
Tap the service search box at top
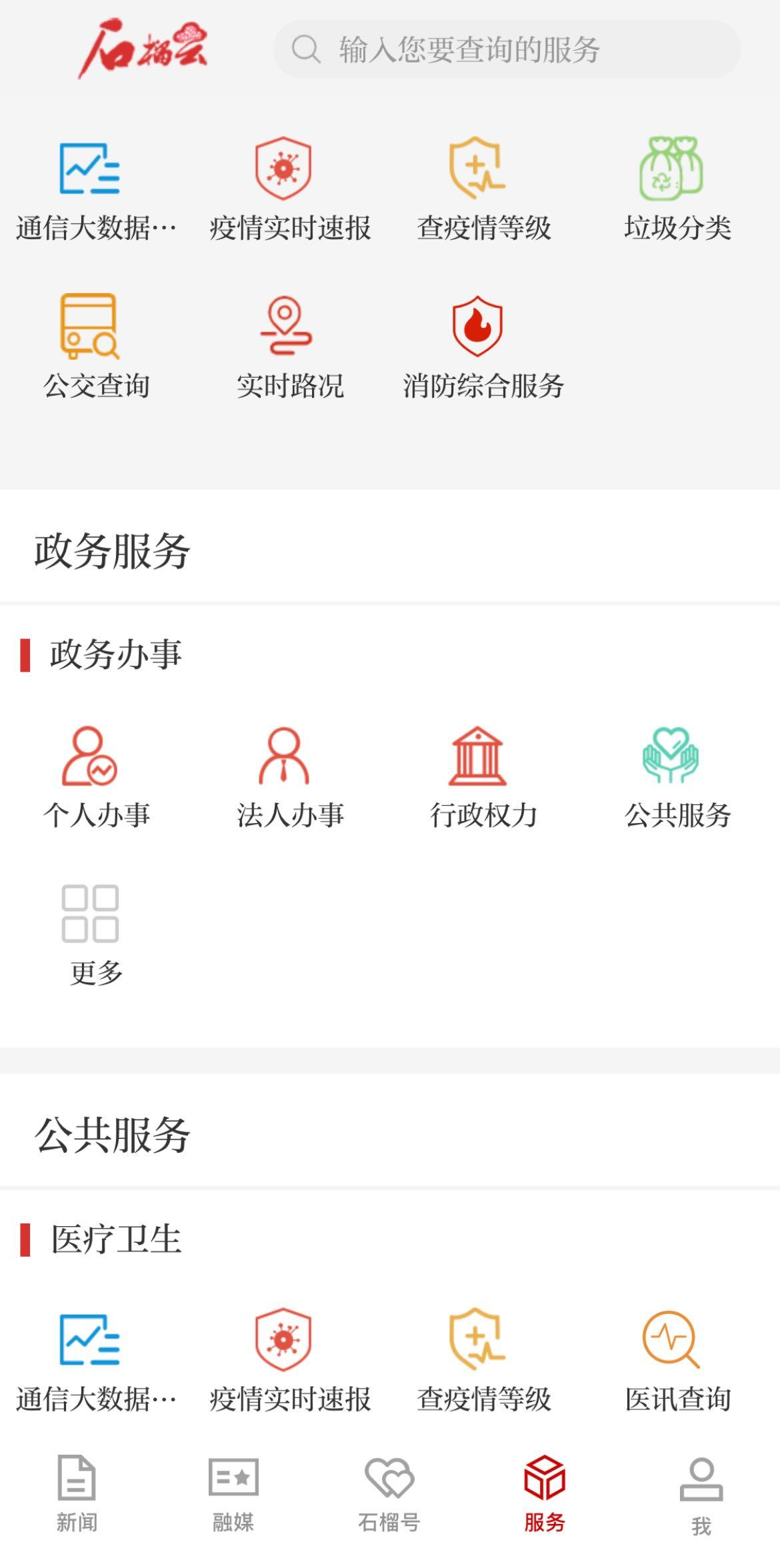pyautogui.click(x=507, y=49)
